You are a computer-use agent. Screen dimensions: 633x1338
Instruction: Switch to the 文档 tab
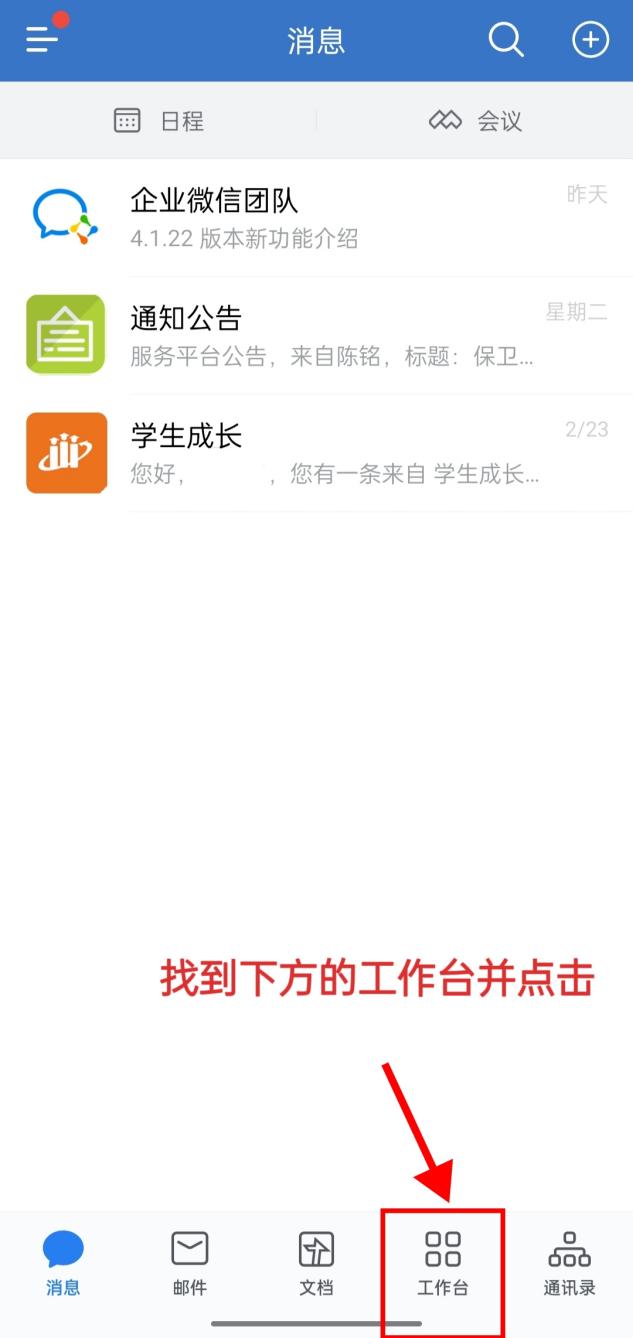(316, 1264)
